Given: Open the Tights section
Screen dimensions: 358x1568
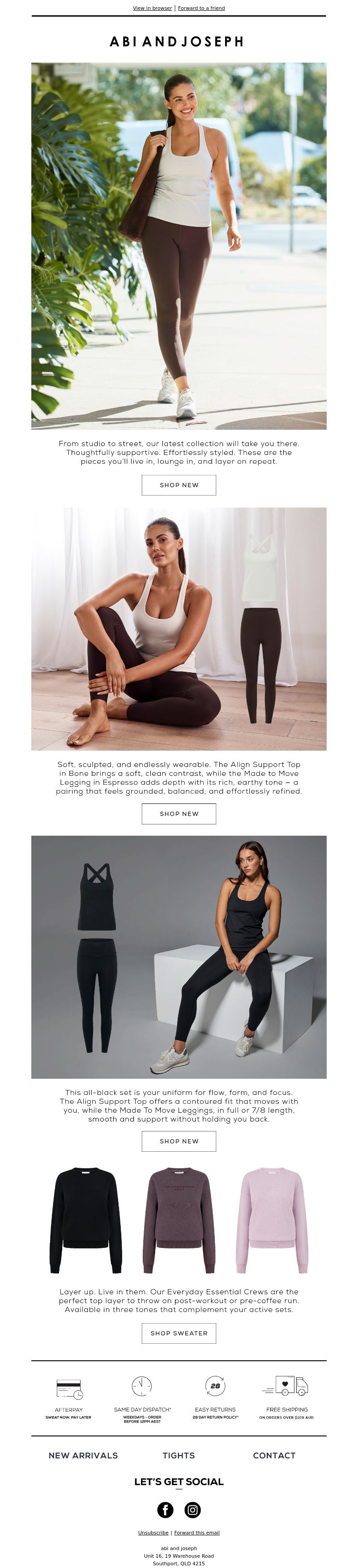Looking at the screenshot, I should (179, 1455).
